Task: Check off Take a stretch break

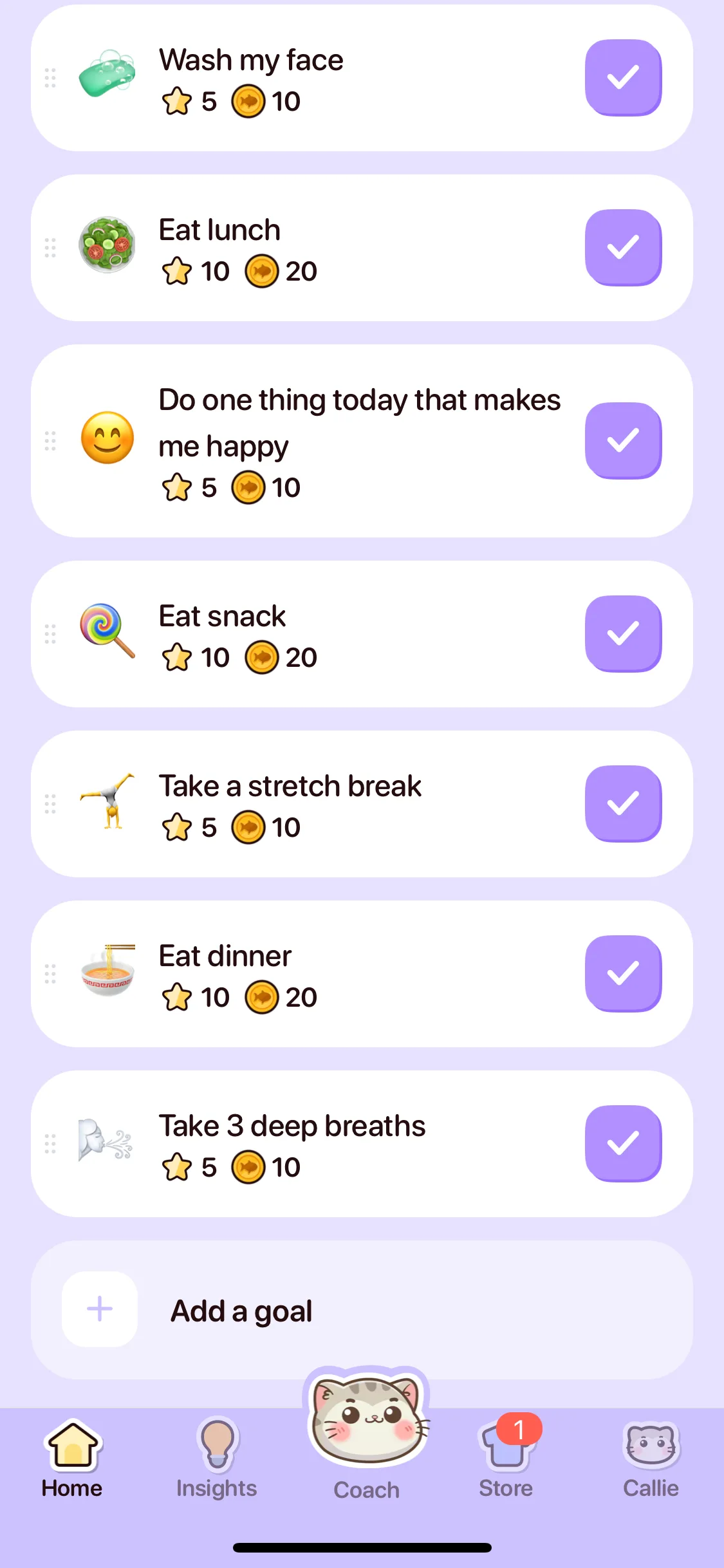Action: tap(623, 803)
